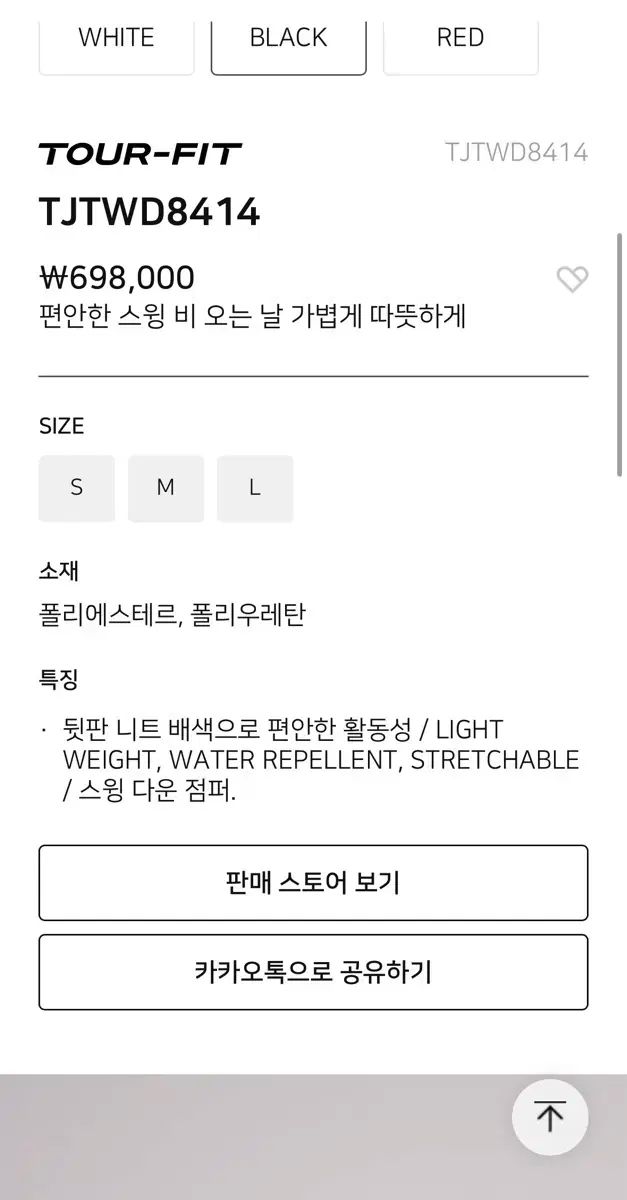Viewport: 627px width, 1200px height.
Task: Pick the RED color option
Action: click(x=461, y=38)
